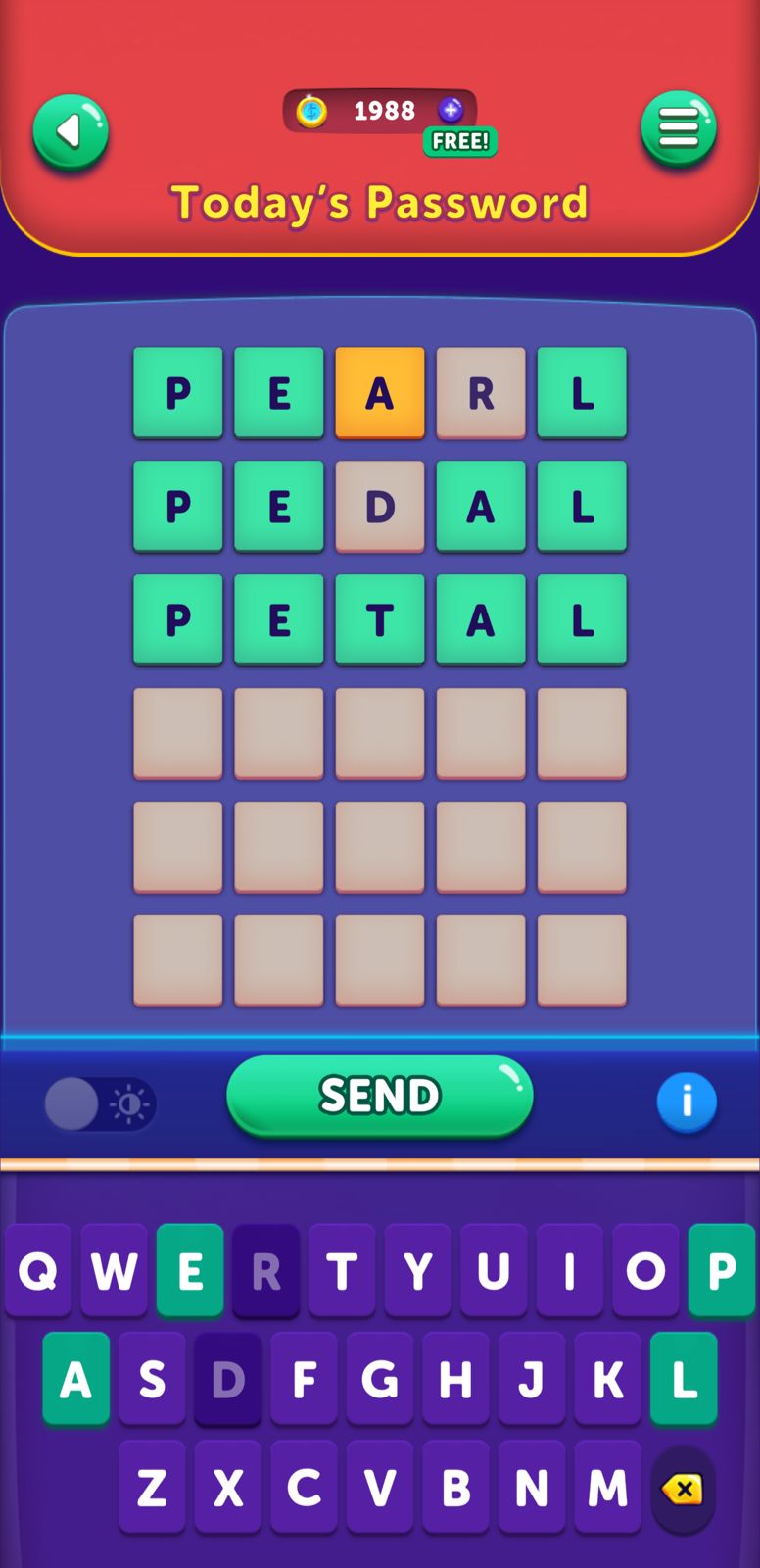Type the letter U
This screenshot has height=1568, width=760.
tap(494, 1271)
